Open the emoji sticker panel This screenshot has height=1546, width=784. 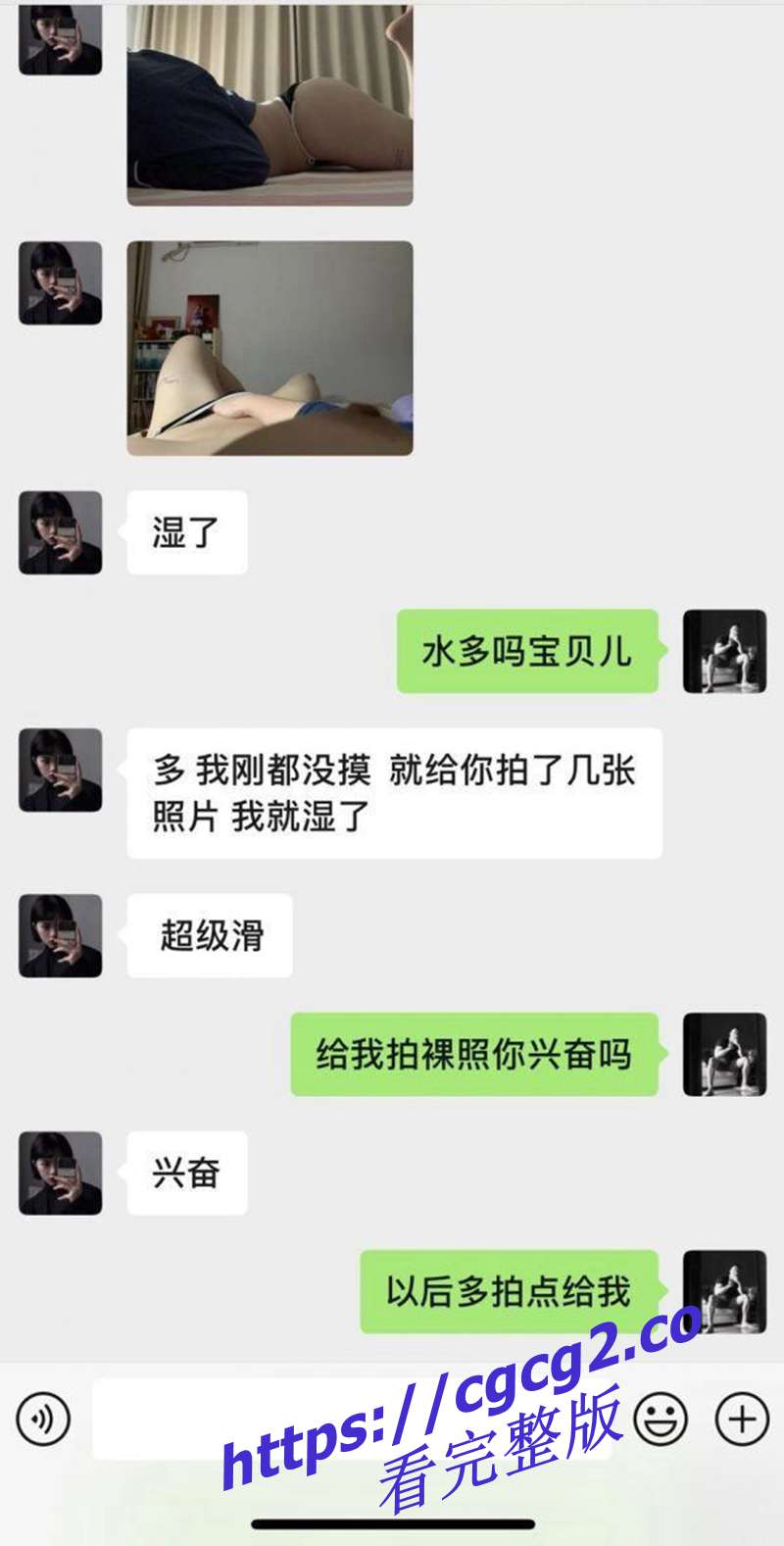click(660, 1419)
